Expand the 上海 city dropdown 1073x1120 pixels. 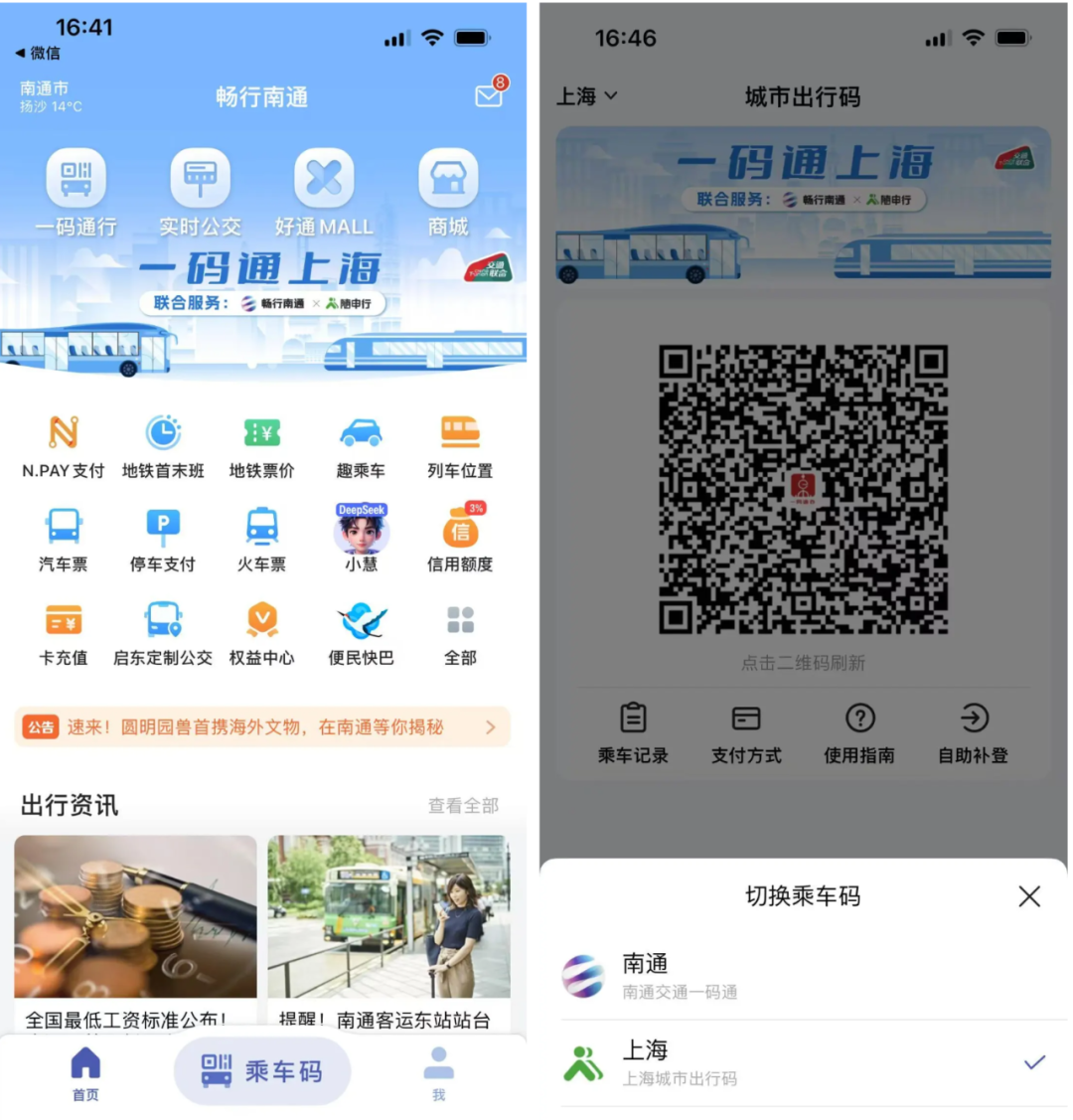tap(586, 96)
